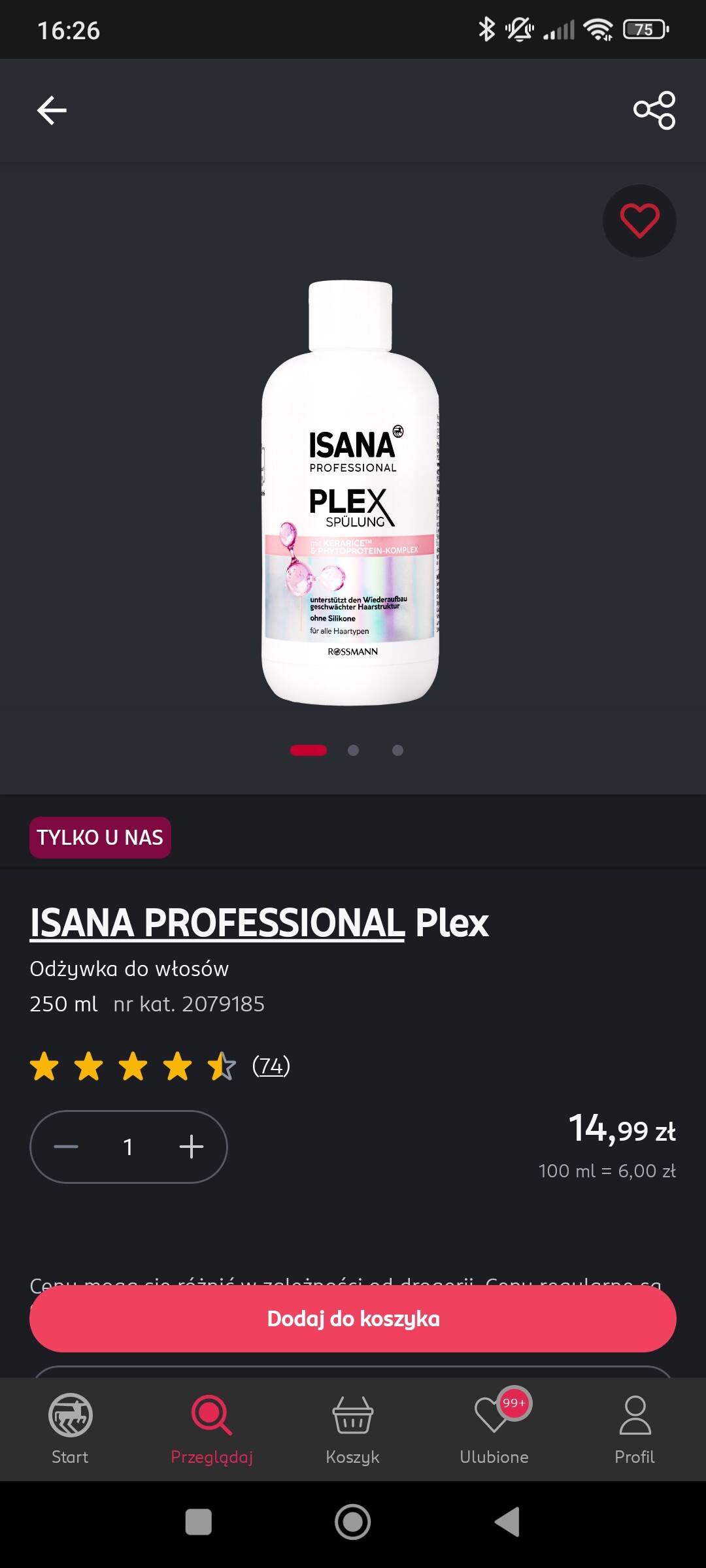Viewport: 706px width, 1568px height.
Task: Tap the system home button
Action: click(x=353, y=1522)
